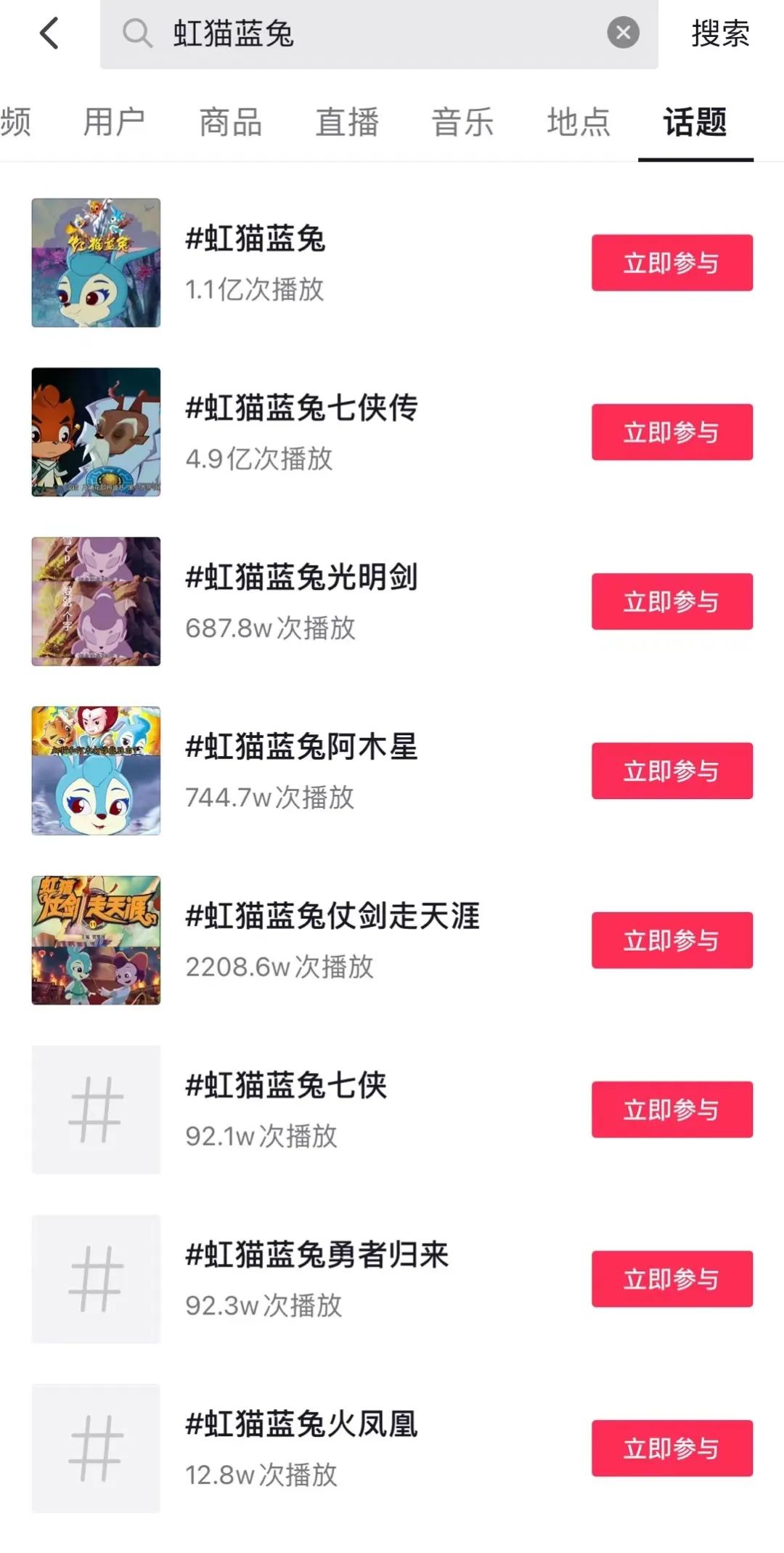Join the #虹猫蓝兔七侠传 topic with 立即参与
This screenshot has height=1553, width=784.
click(671, 432)
